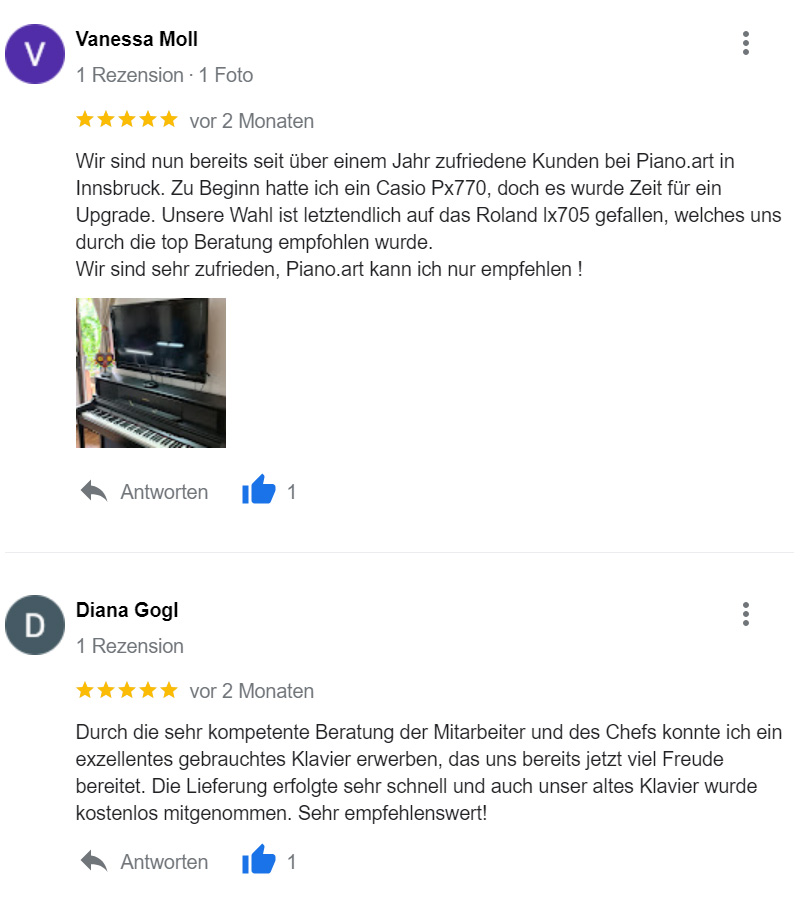Image resolution: width=812 pixels, height=905 pixels.
Task: View reviewer name Vanessa Moll
Action: tap(137, 40)
